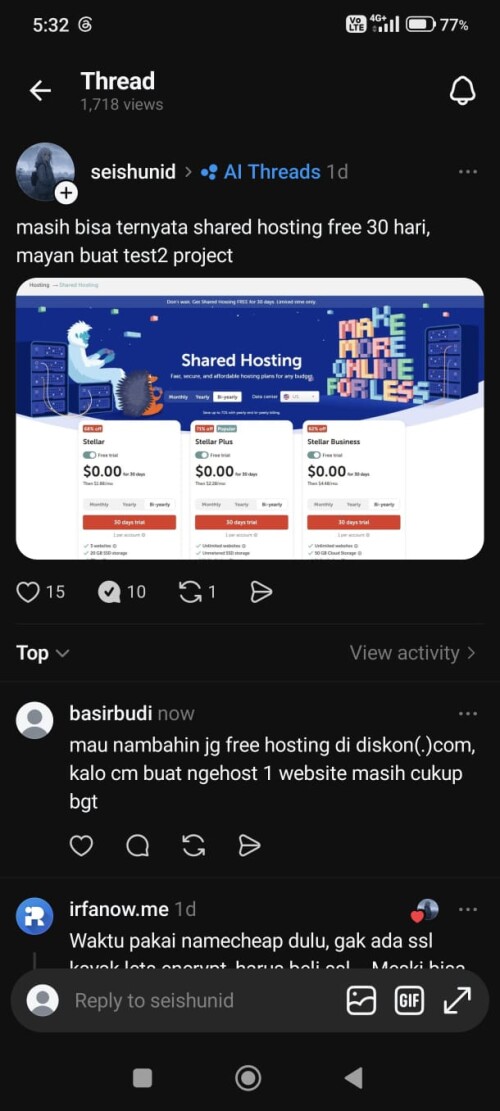Repost basirbudi's reply
500x1111 pixels.
[193, 845]
